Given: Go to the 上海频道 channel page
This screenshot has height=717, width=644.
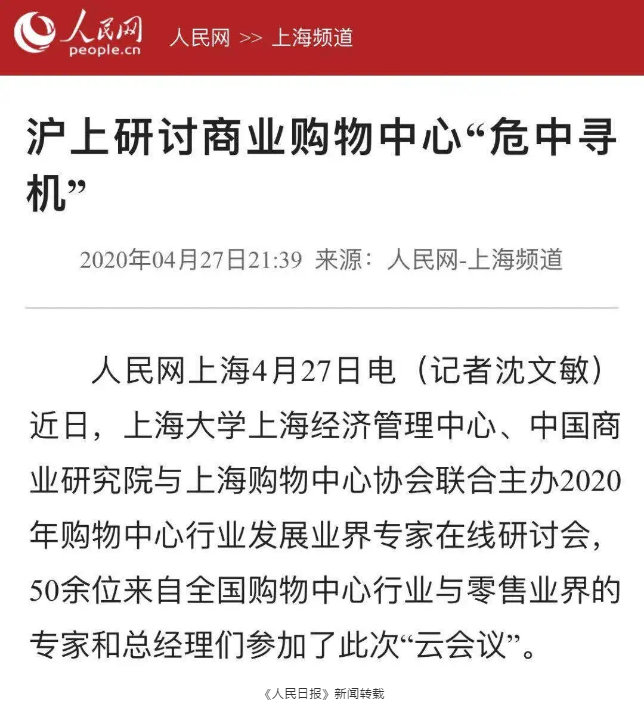Looking at the screenshot, I should (x=312, y=38).
